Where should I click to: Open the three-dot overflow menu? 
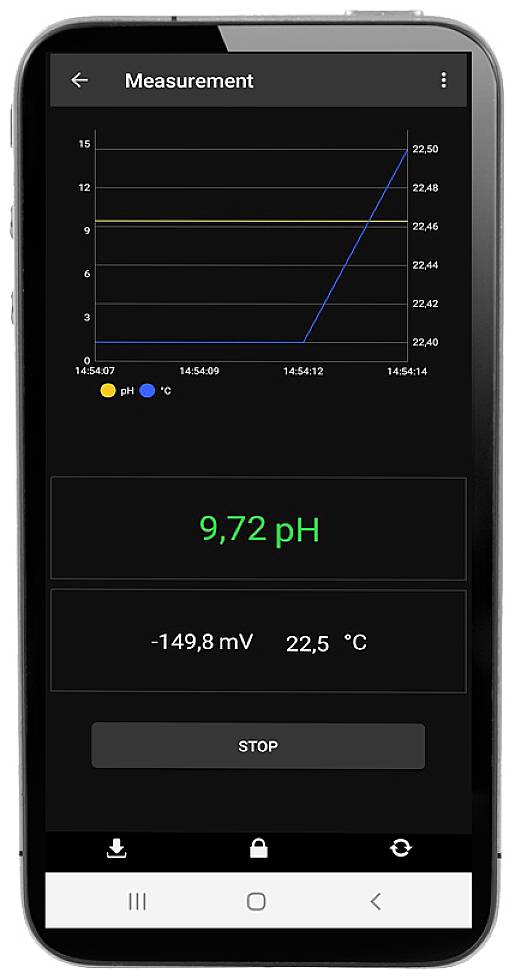[443, 80]
